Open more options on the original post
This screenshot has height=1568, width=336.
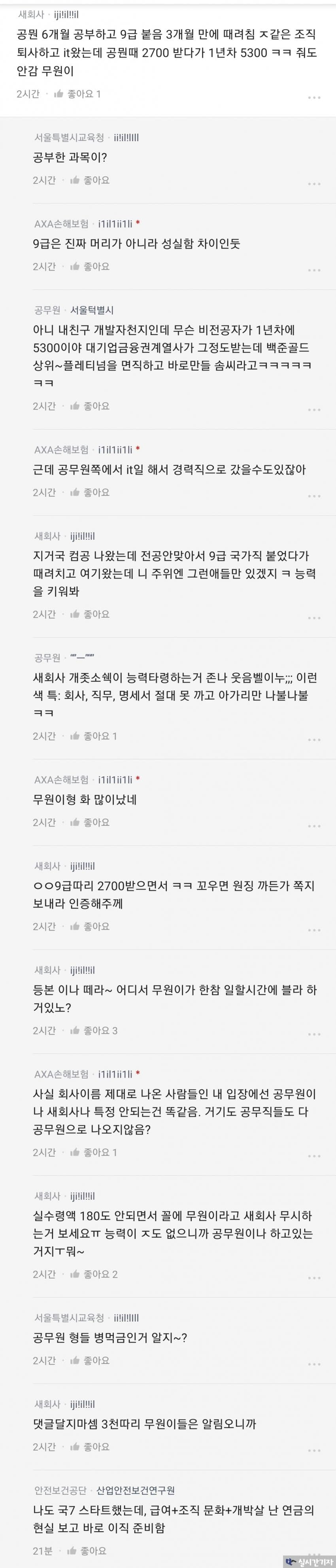(x=313, y=97)
